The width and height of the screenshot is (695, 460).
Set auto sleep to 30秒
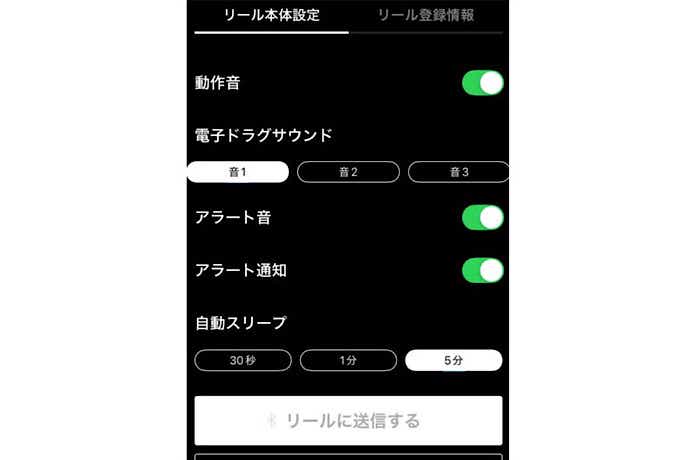(x=243, y=360)
